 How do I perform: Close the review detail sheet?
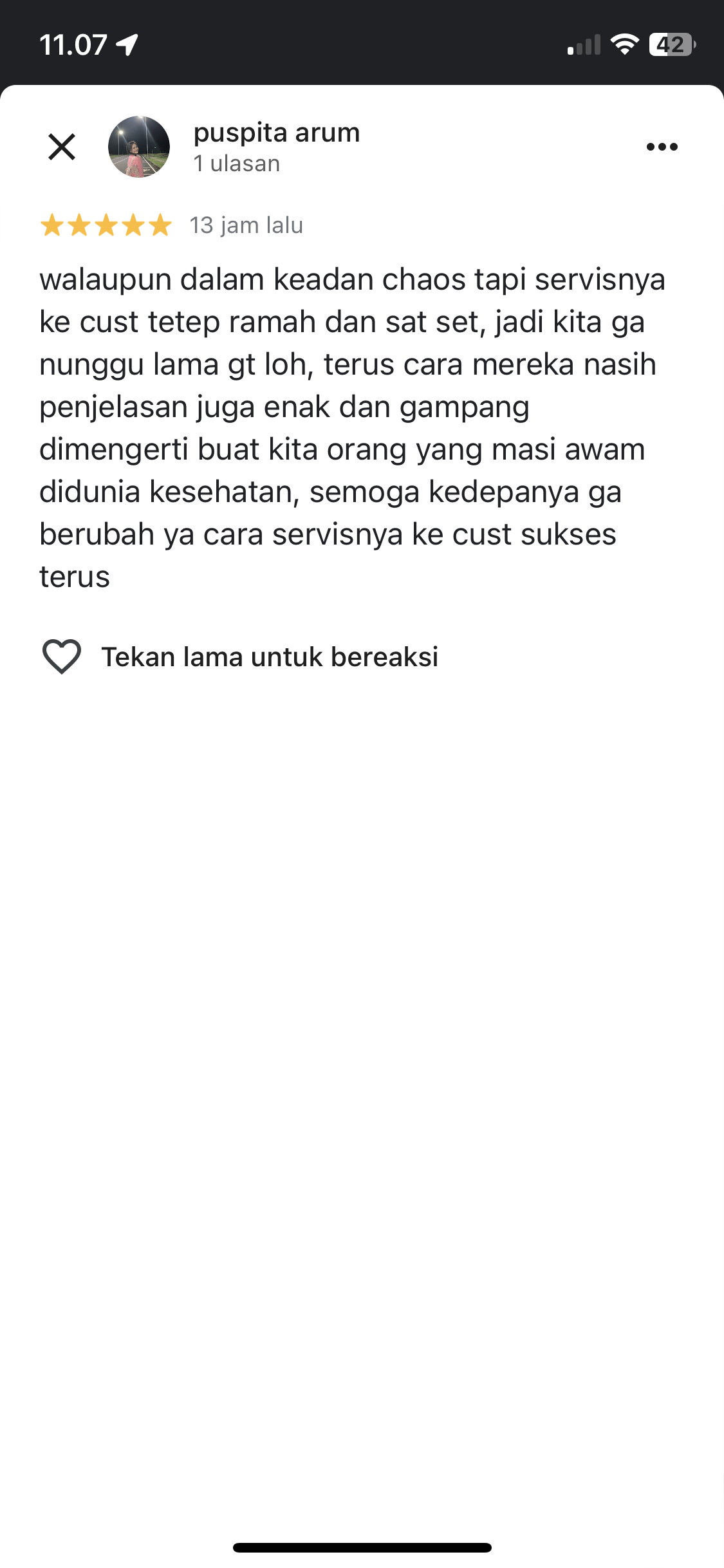(62, 147)
